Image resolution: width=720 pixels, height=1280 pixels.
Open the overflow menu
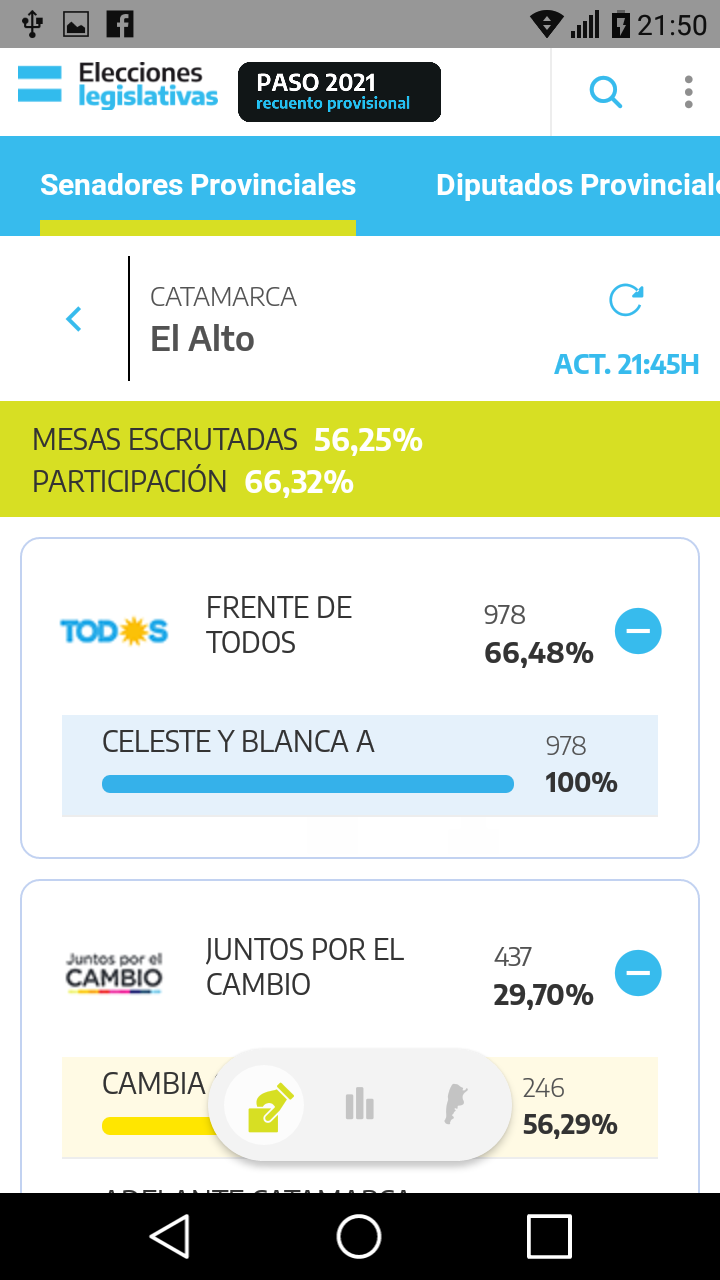[688, 92]
